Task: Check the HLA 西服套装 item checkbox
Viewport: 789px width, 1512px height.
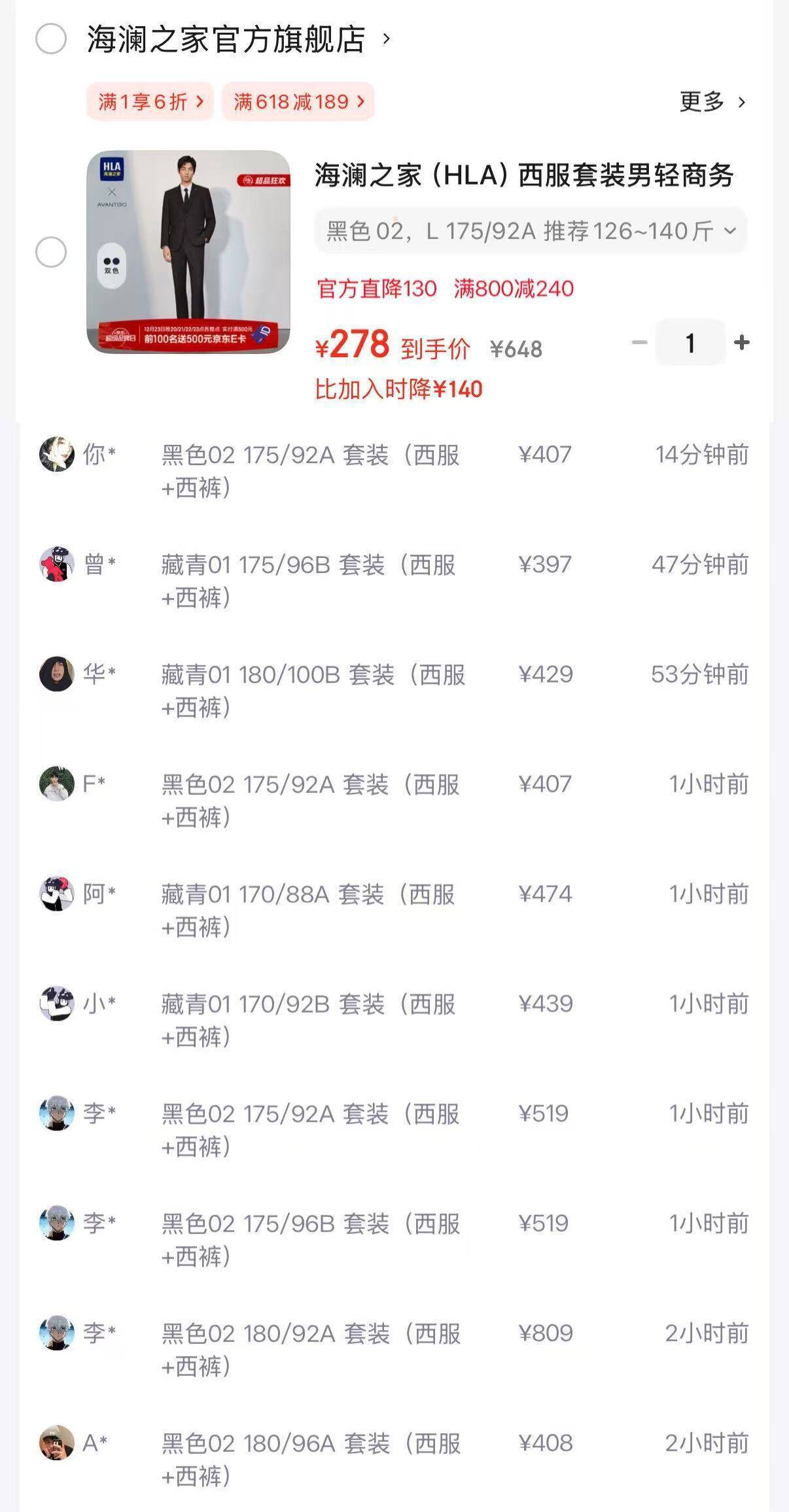Action: tap(51, 252)
